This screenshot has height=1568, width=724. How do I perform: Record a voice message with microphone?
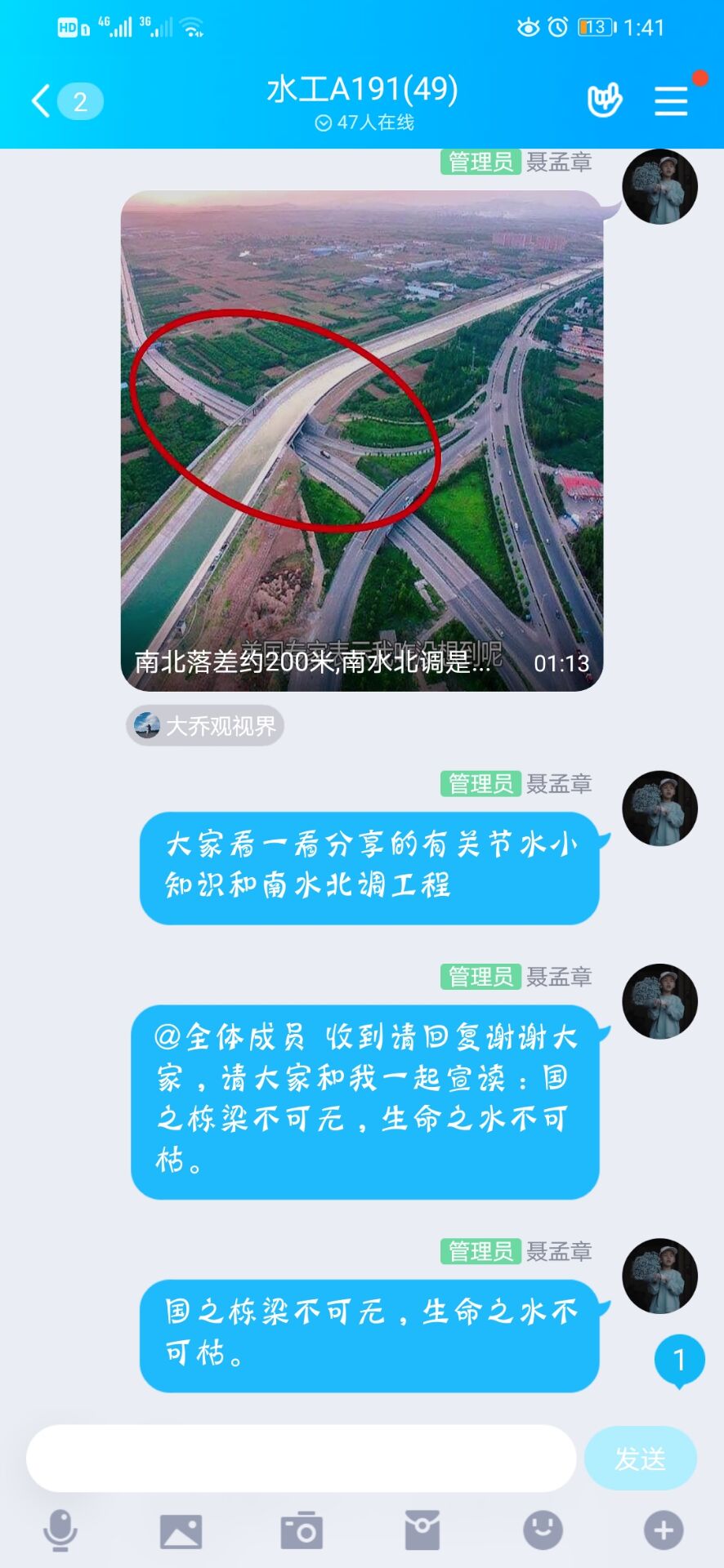click(60, 1530)
